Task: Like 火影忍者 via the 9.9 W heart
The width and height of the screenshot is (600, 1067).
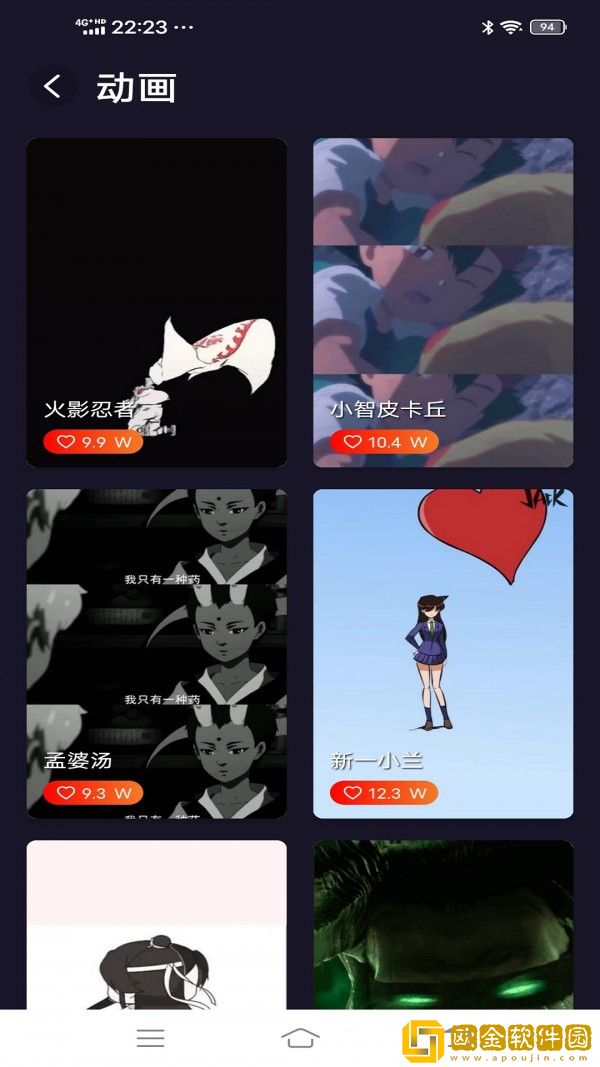Action: tap(67, 442)
